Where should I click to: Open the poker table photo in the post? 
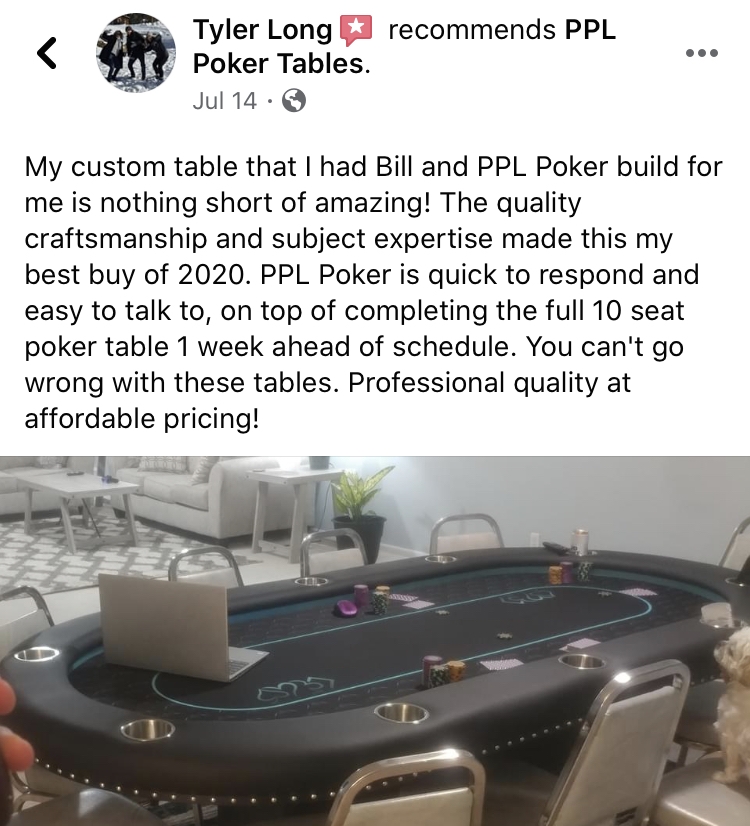375,640
